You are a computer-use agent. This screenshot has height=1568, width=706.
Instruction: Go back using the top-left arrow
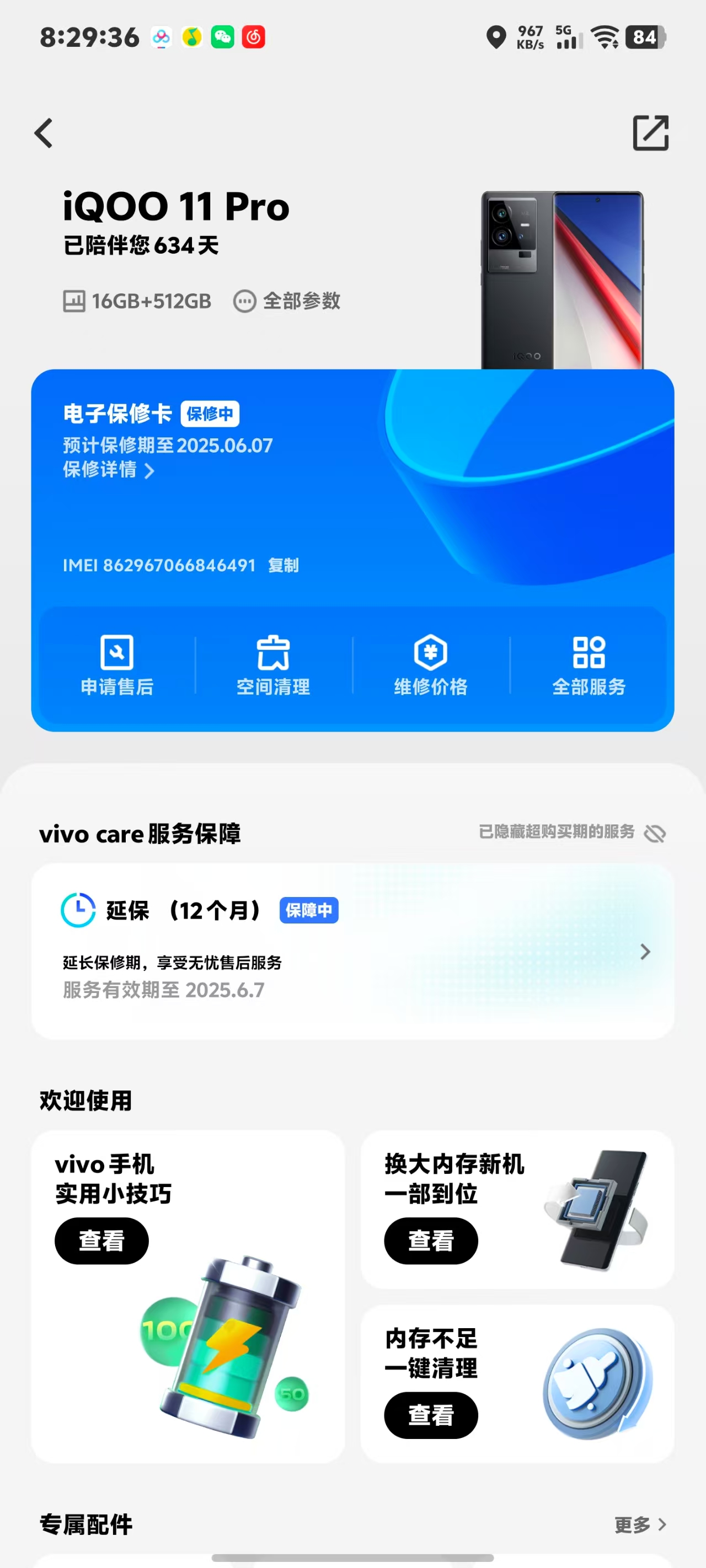pos(43,133)
